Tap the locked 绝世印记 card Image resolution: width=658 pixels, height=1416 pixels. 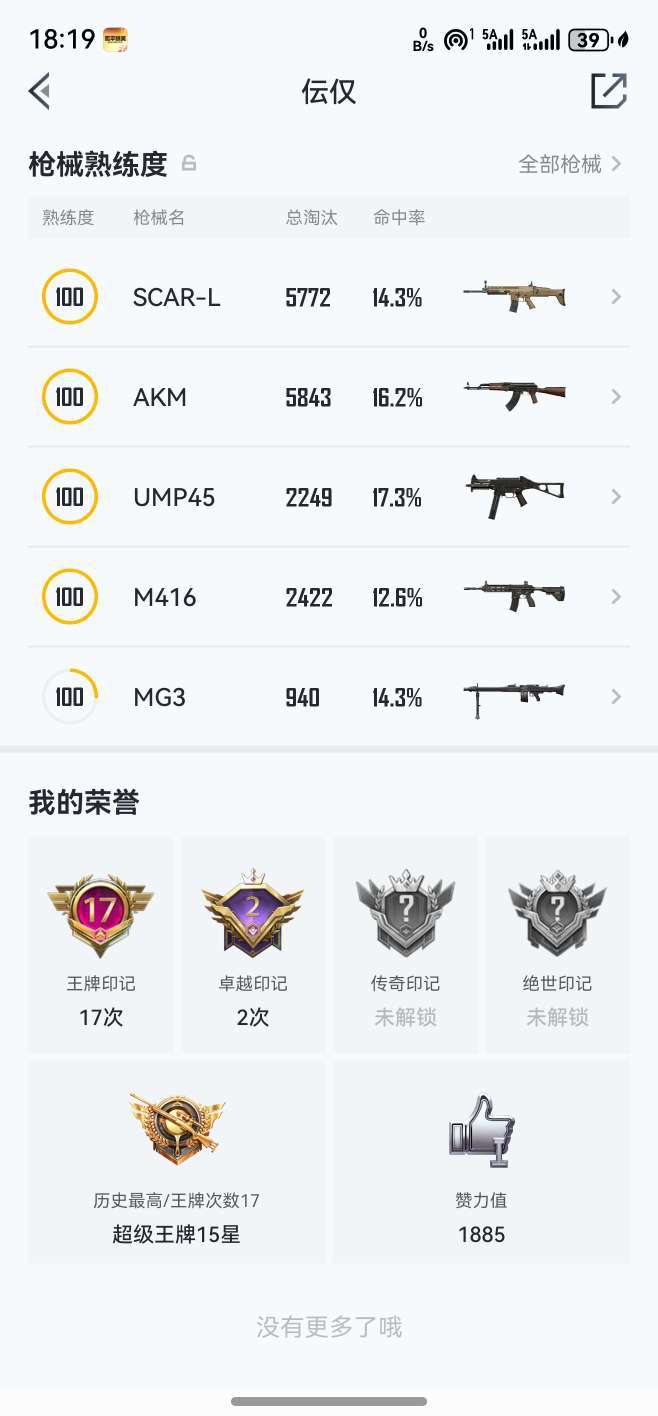pos(557,944)
